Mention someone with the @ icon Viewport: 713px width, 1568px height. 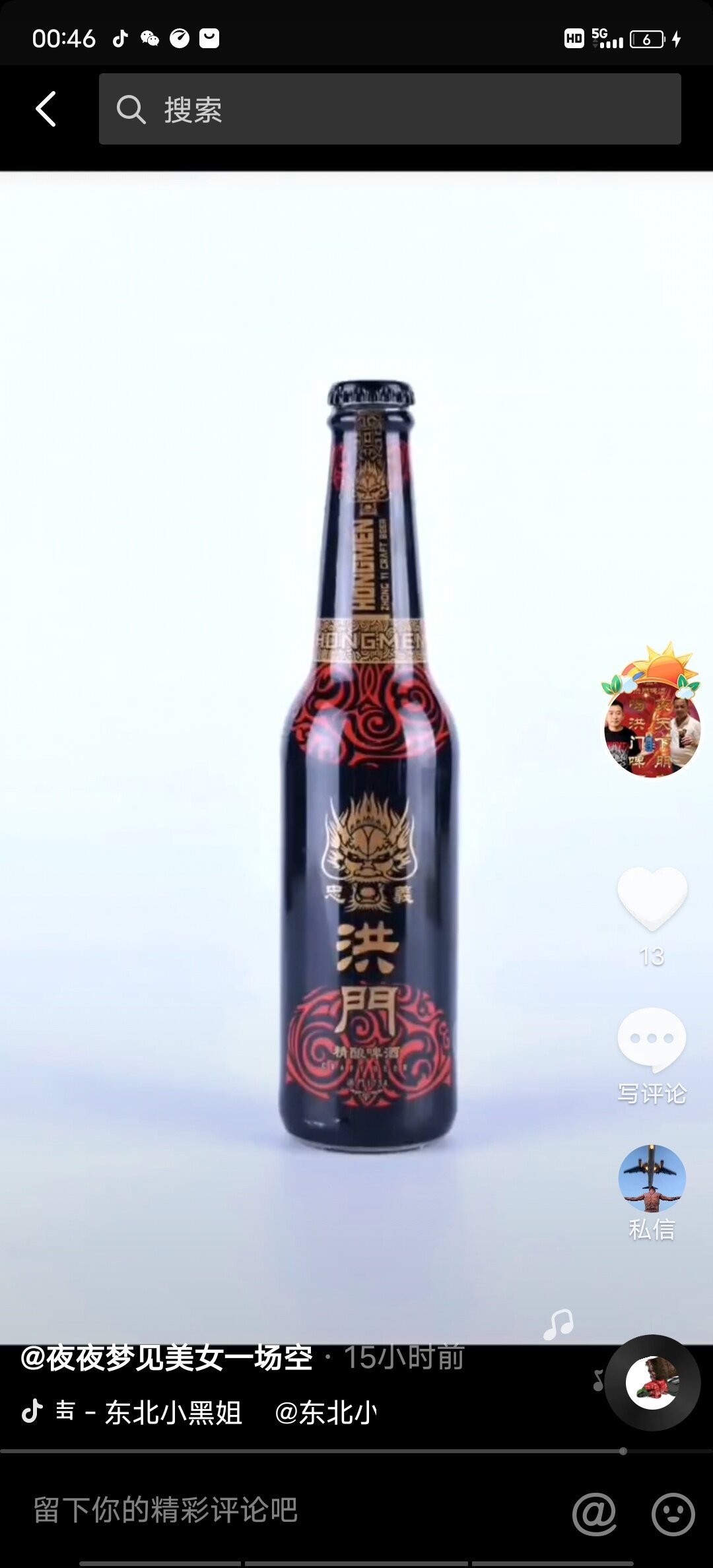(x=594, y=1513)
